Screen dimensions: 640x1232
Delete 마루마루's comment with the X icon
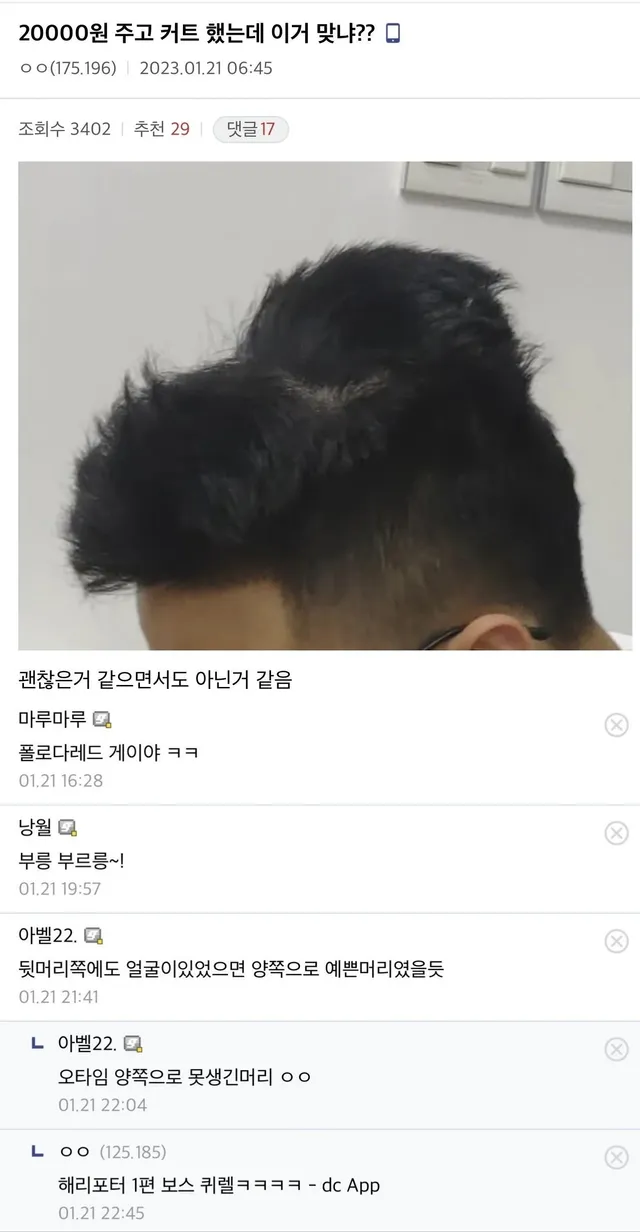click(617, 725)
